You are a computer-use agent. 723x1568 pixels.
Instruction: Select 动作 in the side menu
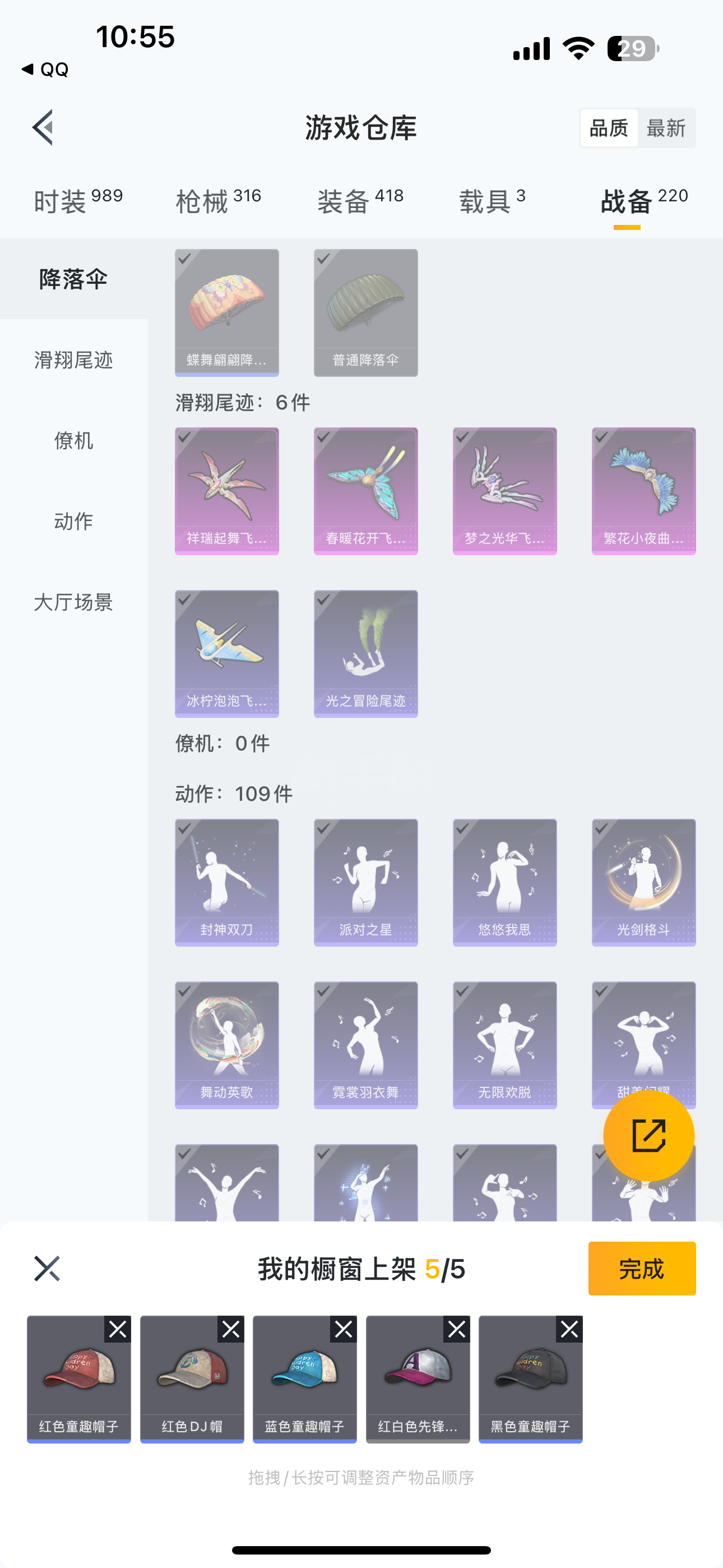pyautogui.click(x=73, y=521)
